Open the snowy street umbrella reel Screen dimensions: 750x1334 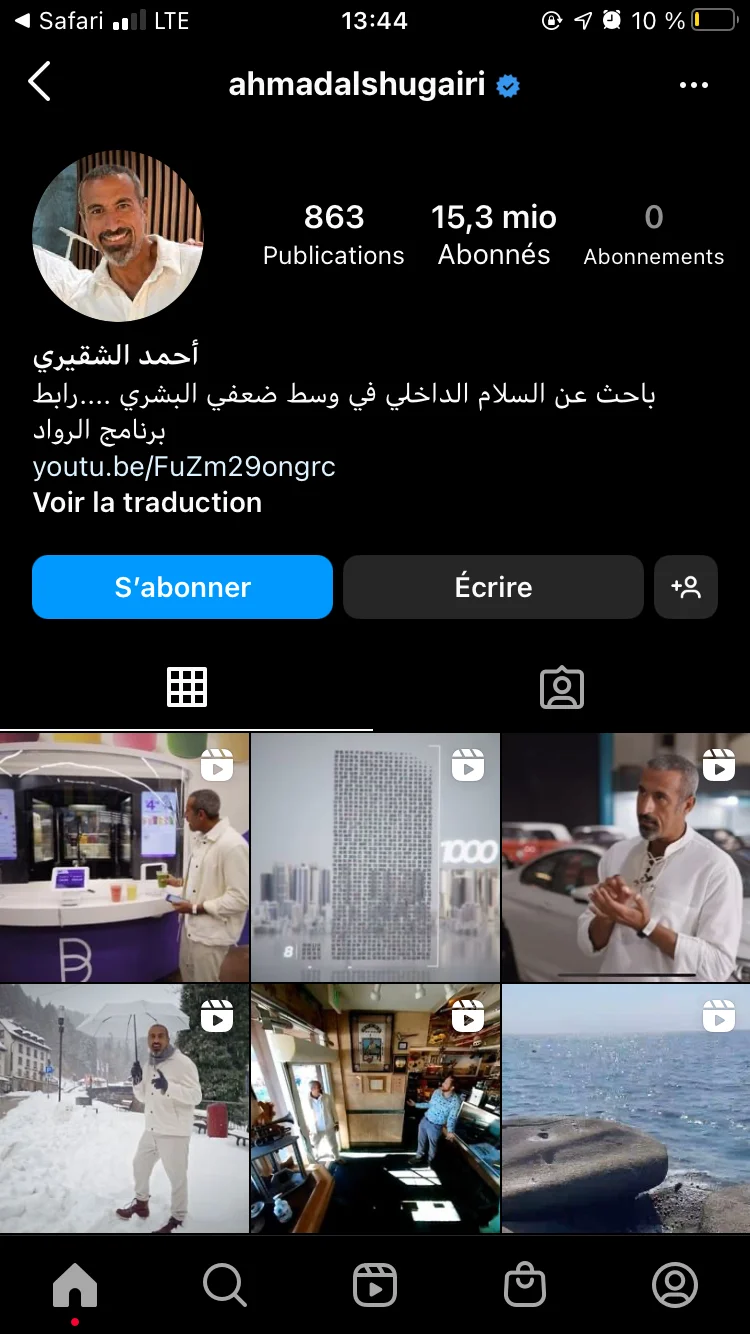coord(124,1108)
